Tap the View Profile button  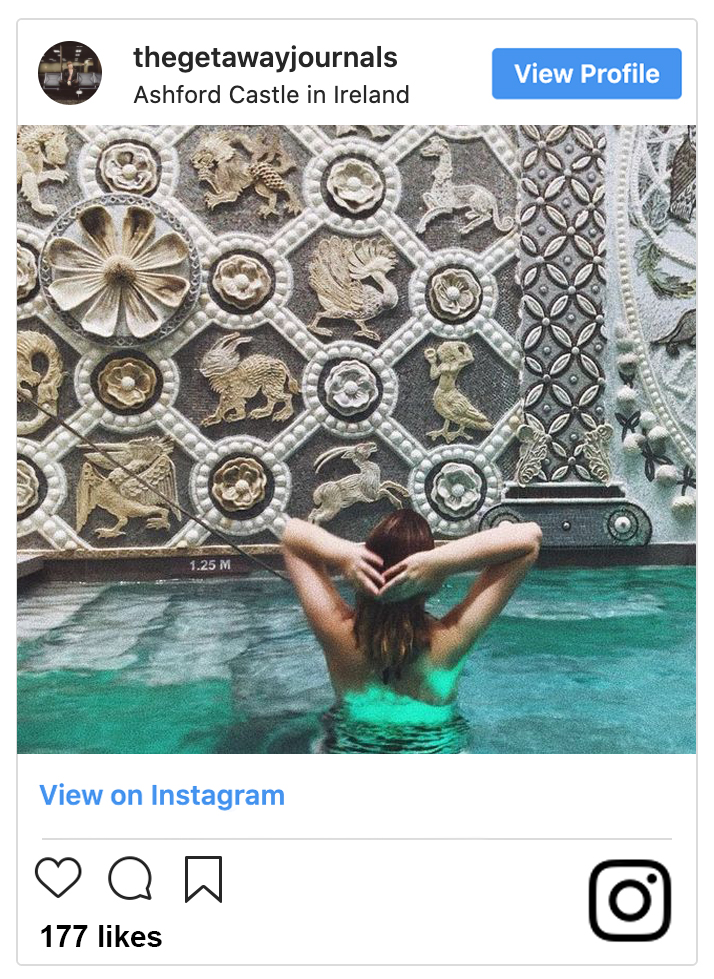[586, 74]
